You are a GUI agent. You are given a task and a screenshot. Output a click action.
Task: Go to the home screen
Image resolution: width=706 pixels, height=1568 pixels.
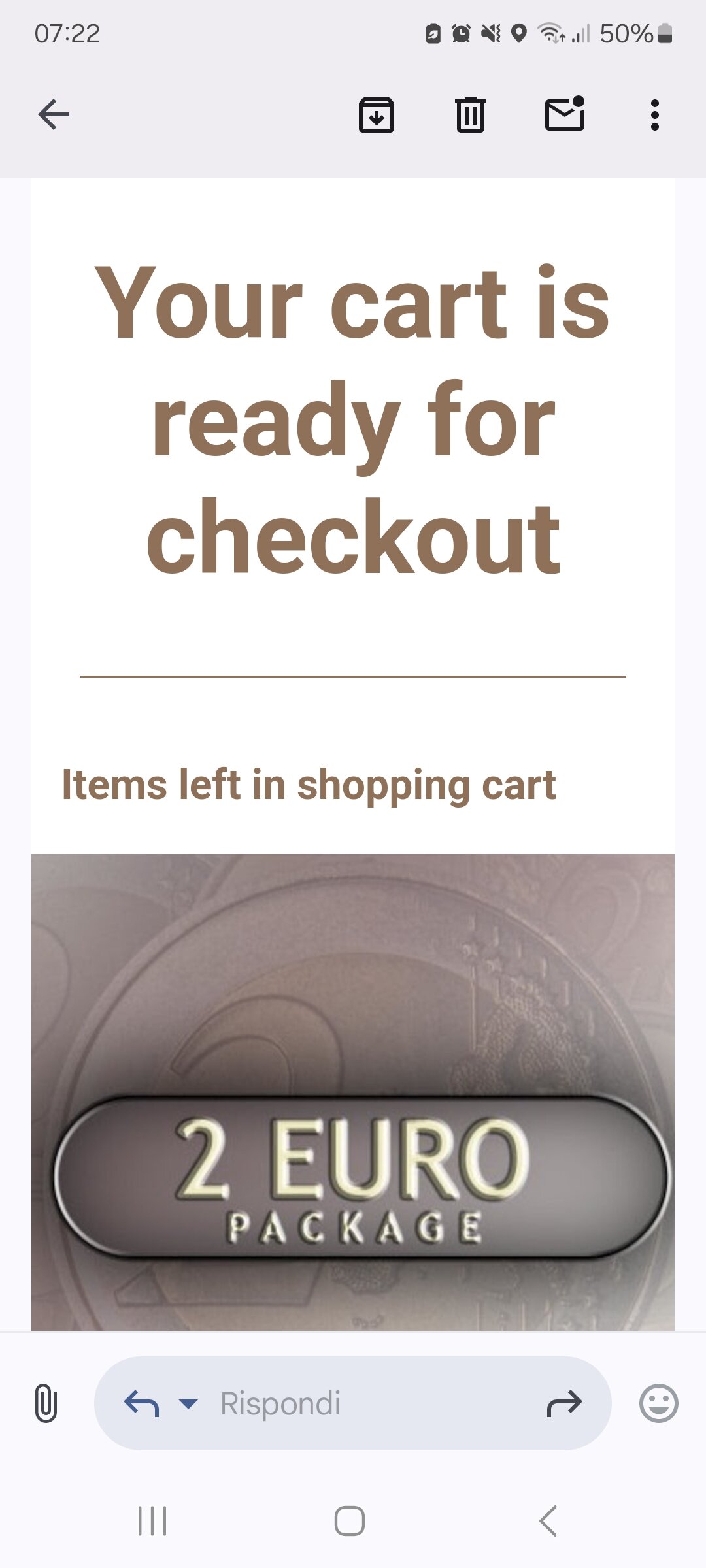point(350,1521)
